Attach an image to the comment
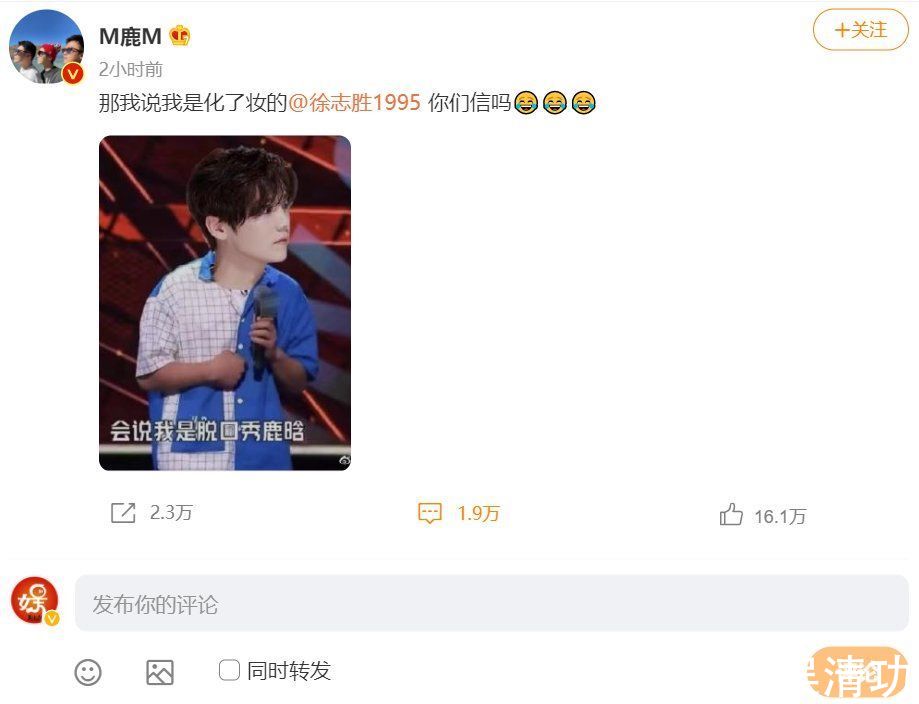The width and height of the screenshot is (919, 704). 160,672
